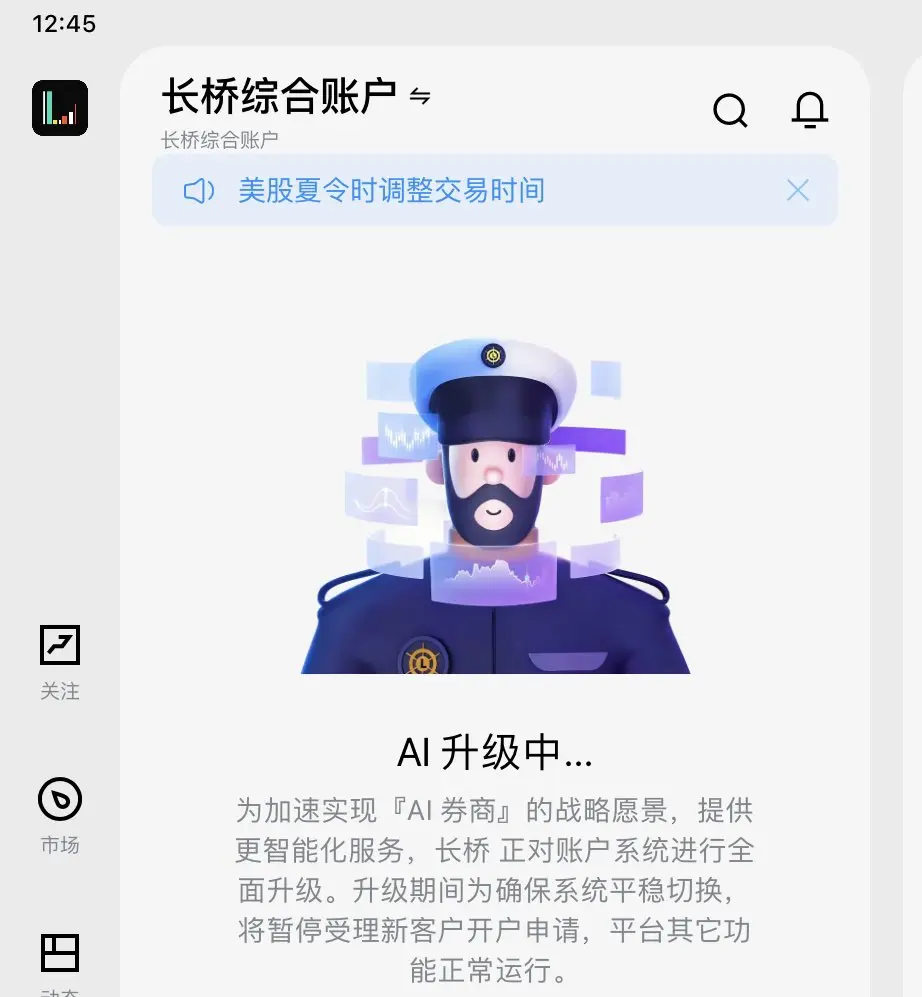The image size is (922, 997).
Task: Open the notifications bell icon
Action: point(810,111)
